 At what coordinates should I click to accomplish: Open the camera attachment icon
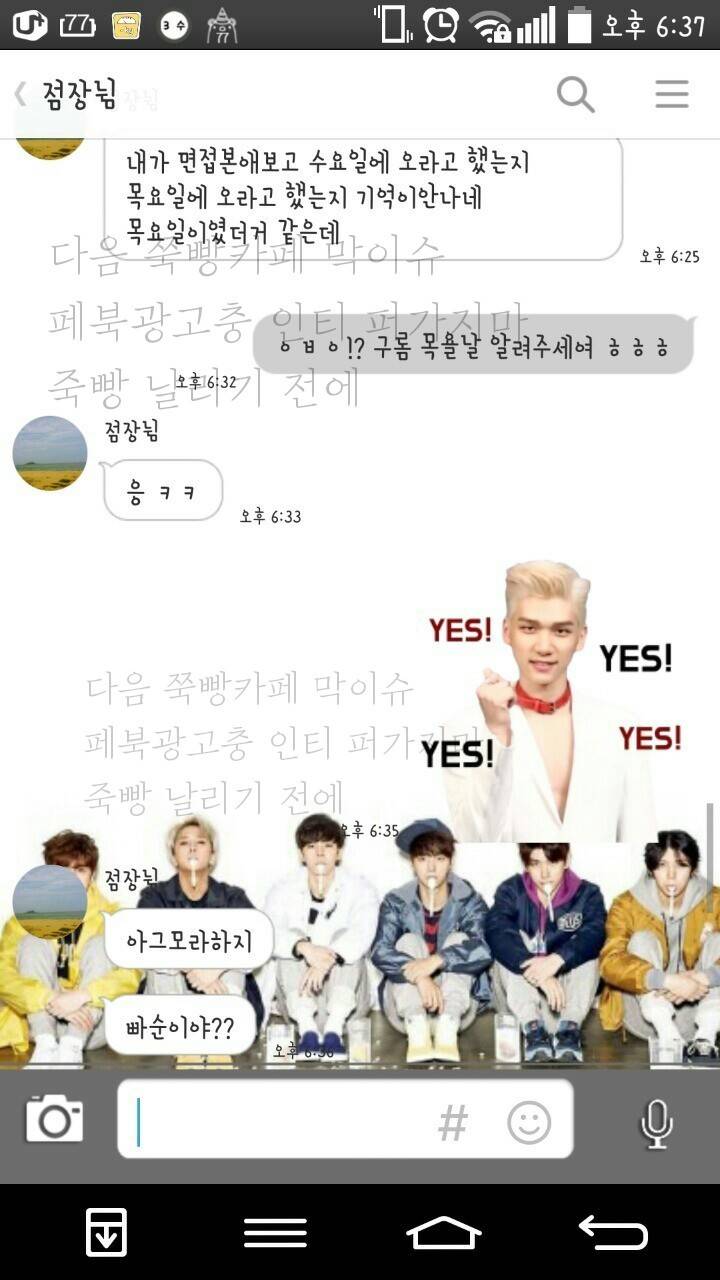[54, 1118]
